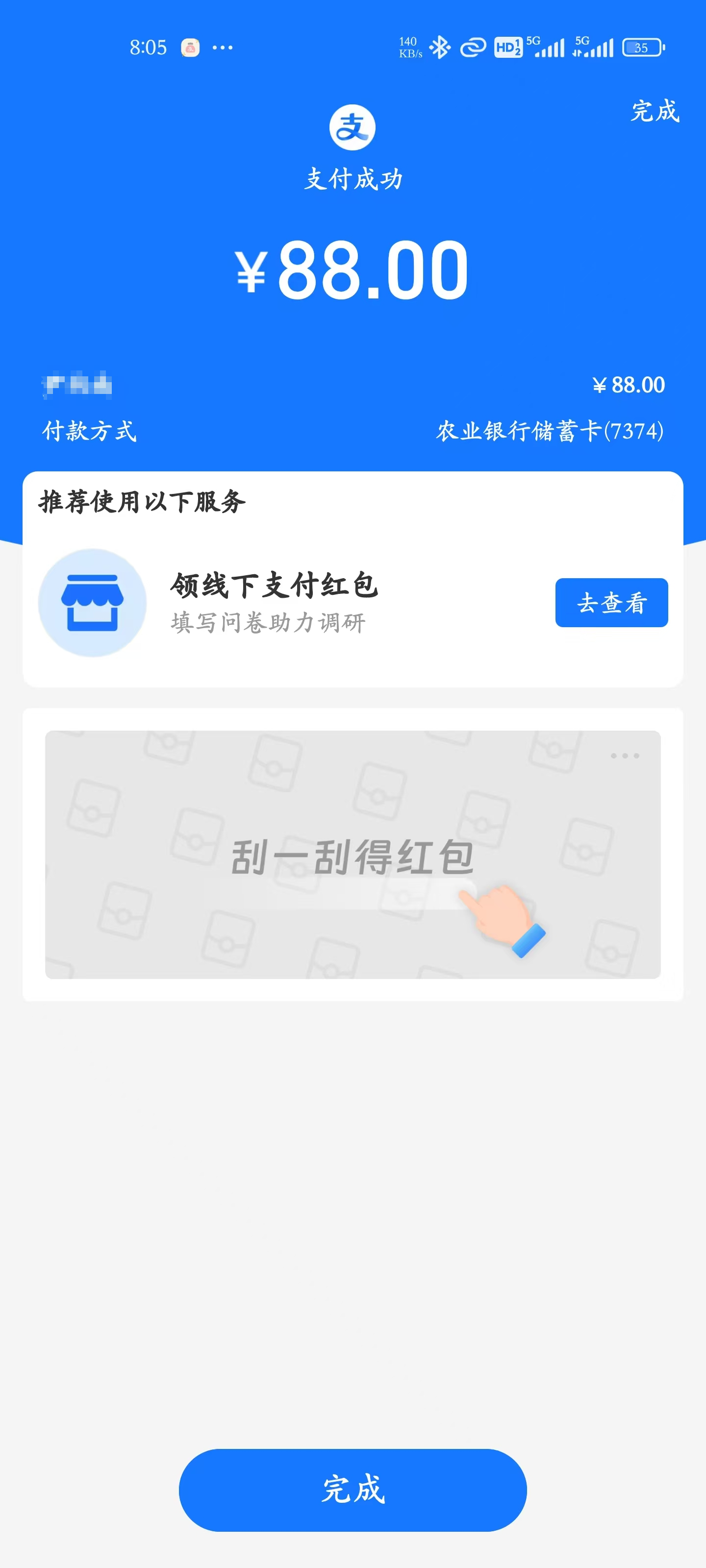Open the three-dot menu on the scratch card

[x=625, y=756]
